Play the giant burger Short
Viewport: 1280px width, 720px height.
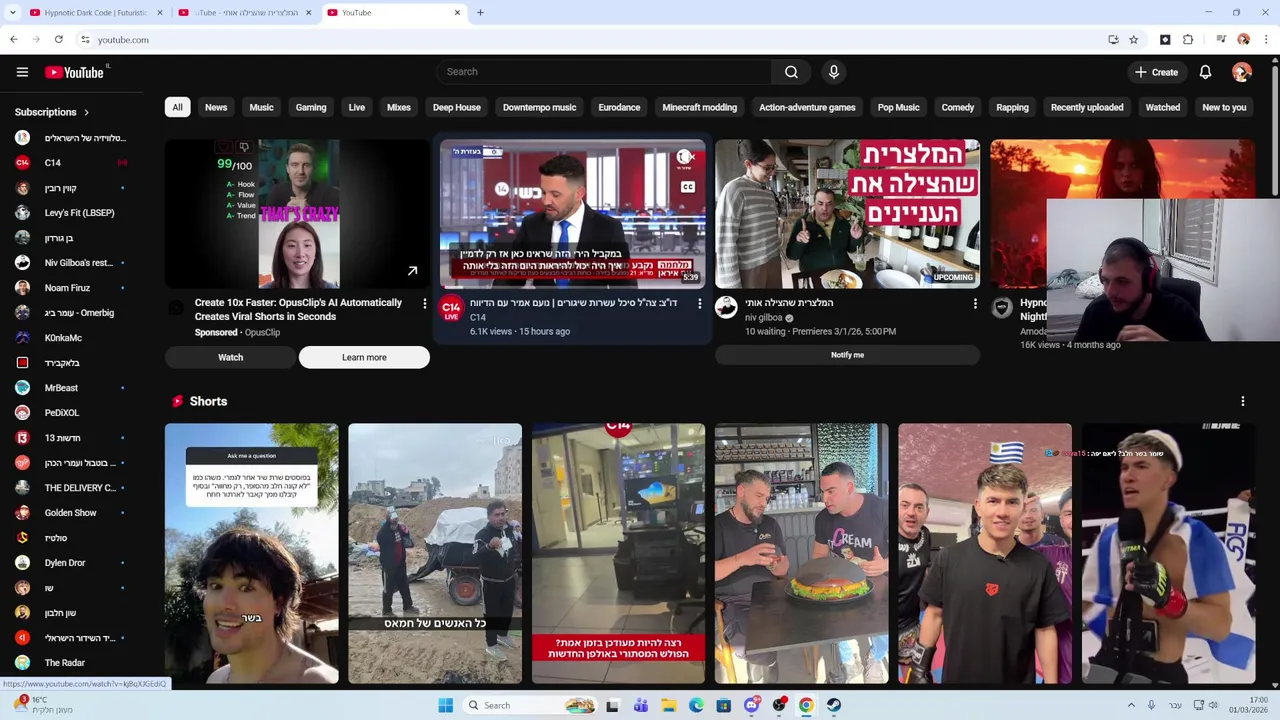tap(801, 553)
